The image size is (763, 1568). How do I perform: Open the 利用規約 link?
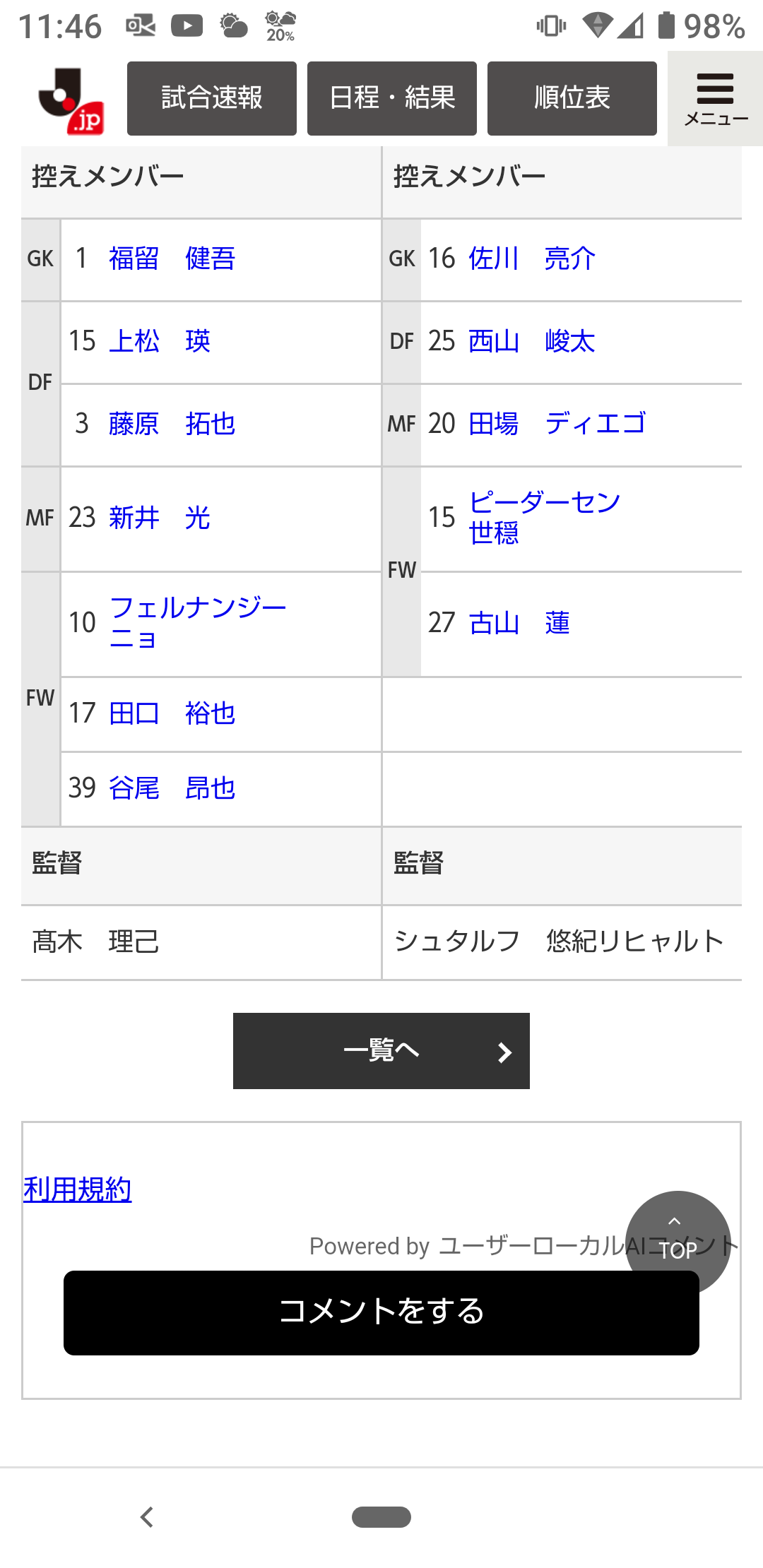[78, 1189]
